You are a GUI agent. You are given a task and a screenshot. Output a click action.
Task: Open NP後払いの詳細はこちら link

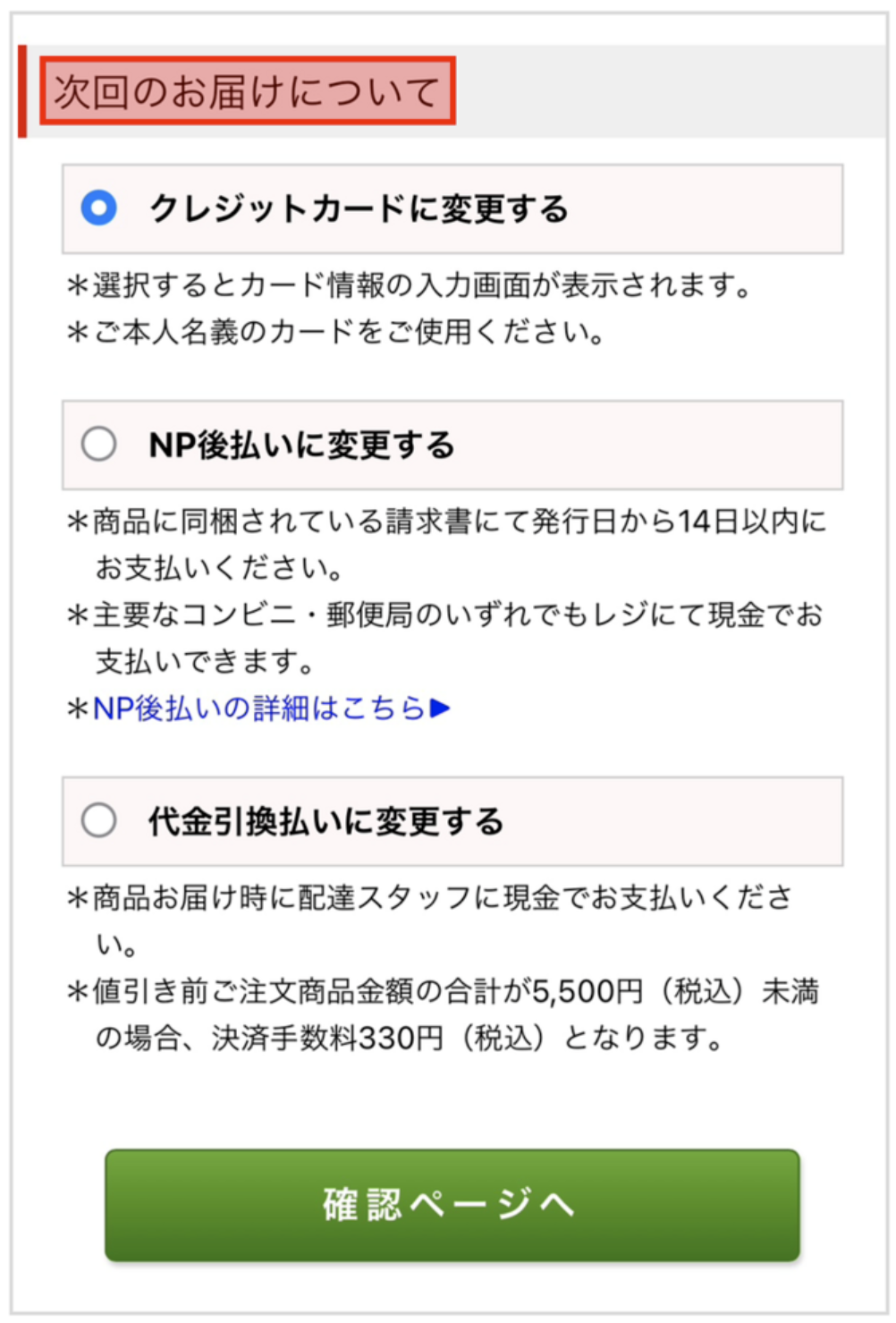pos(270,708)
